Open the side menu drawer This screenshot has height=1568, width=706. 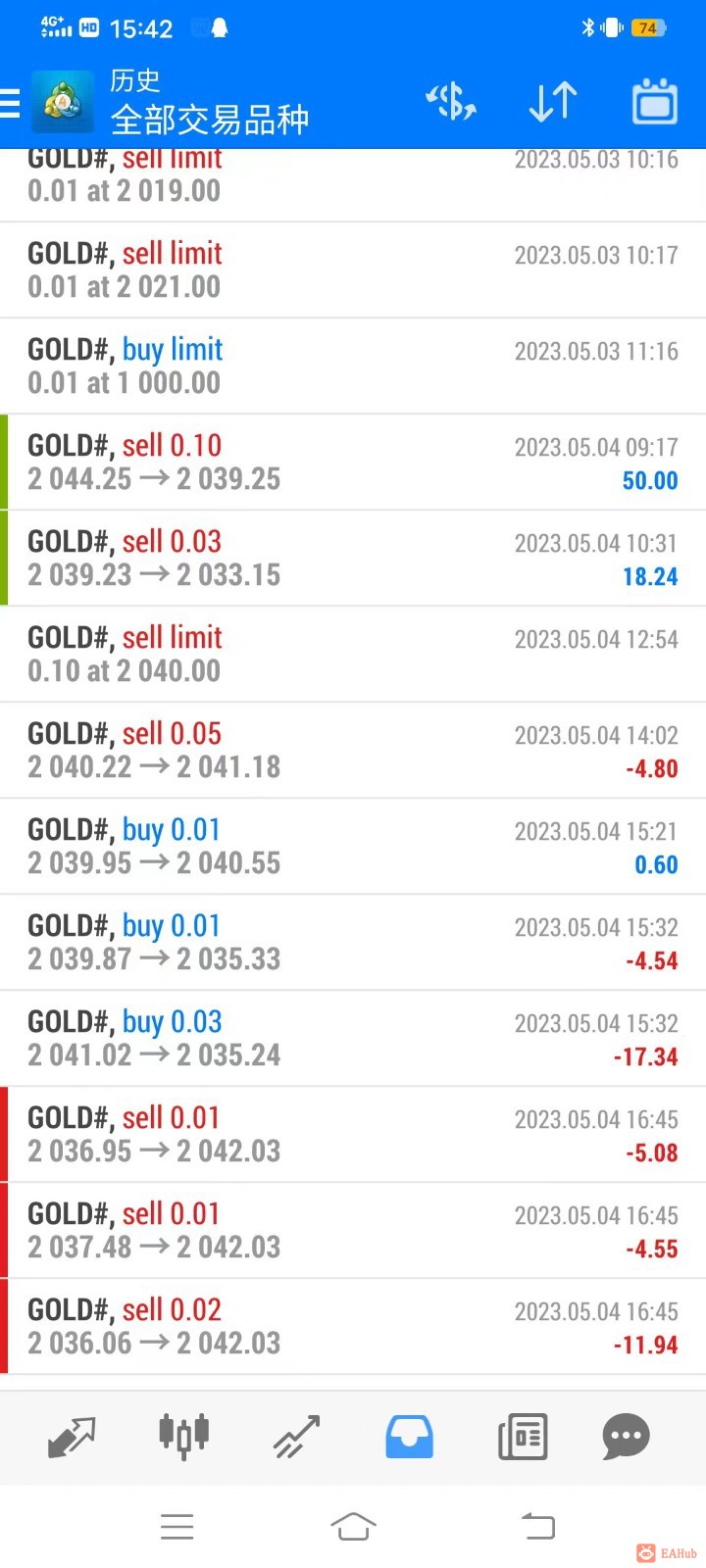click(x=12, y=102)
